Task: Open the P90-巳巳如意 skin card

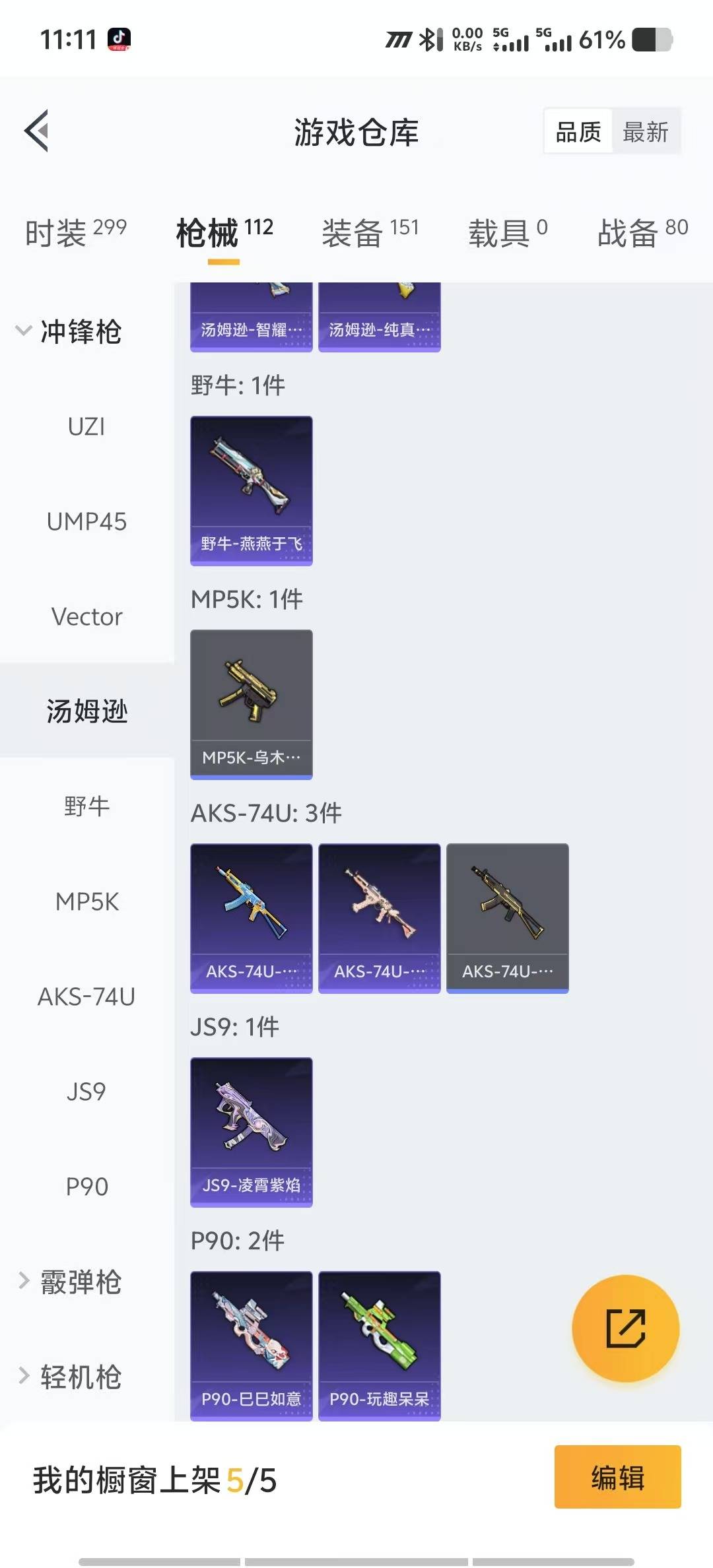Action: [251, 1345]
